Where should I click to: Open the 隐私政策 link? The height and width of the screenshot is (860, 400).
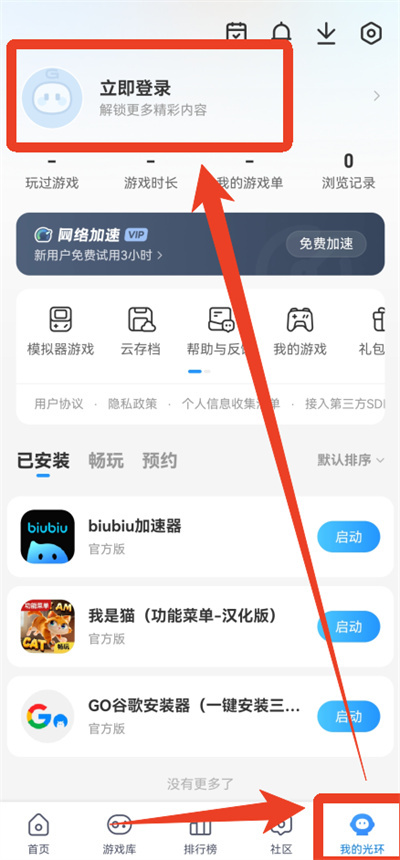pyautogui.click(x=132, y=404)
